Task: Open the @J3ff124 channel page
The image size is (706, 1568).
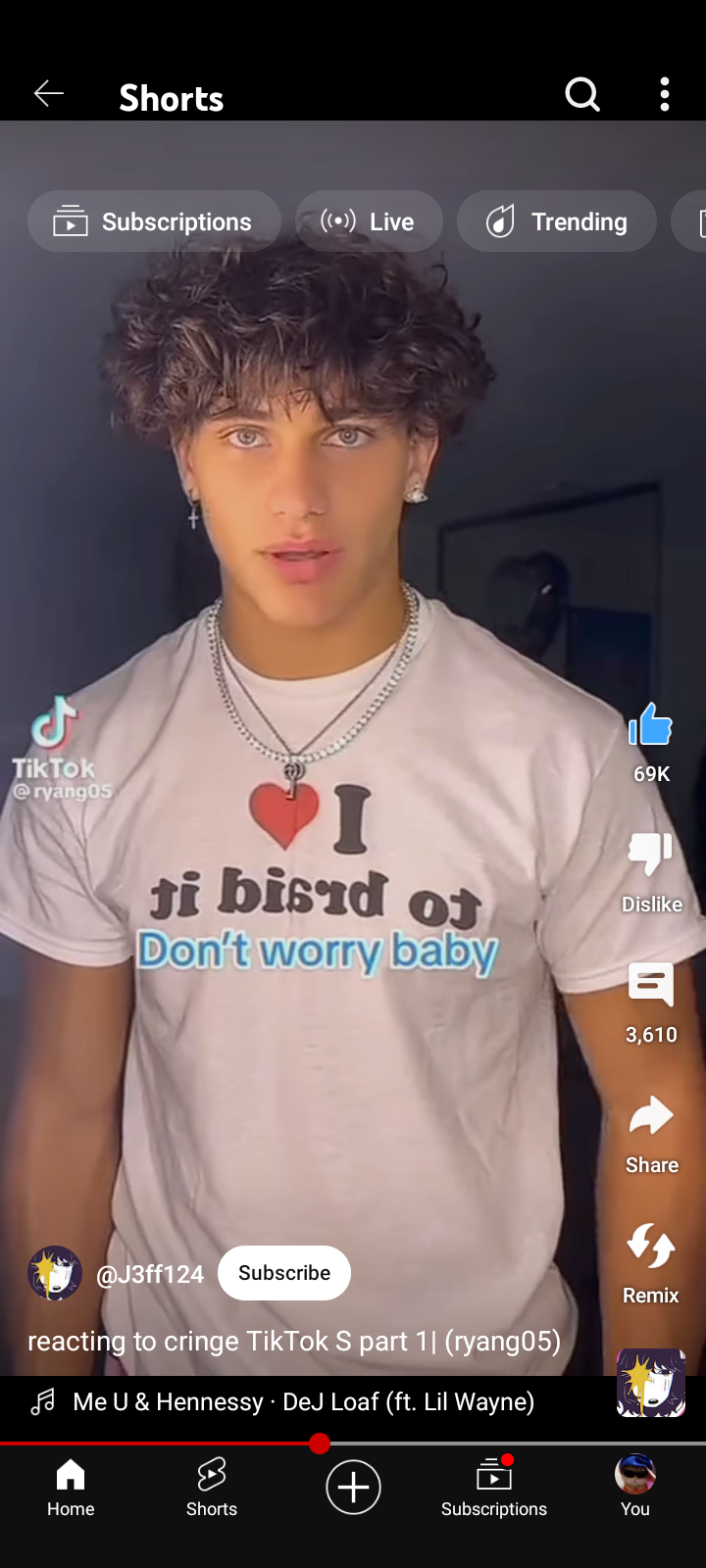Action: (149, 1274)
